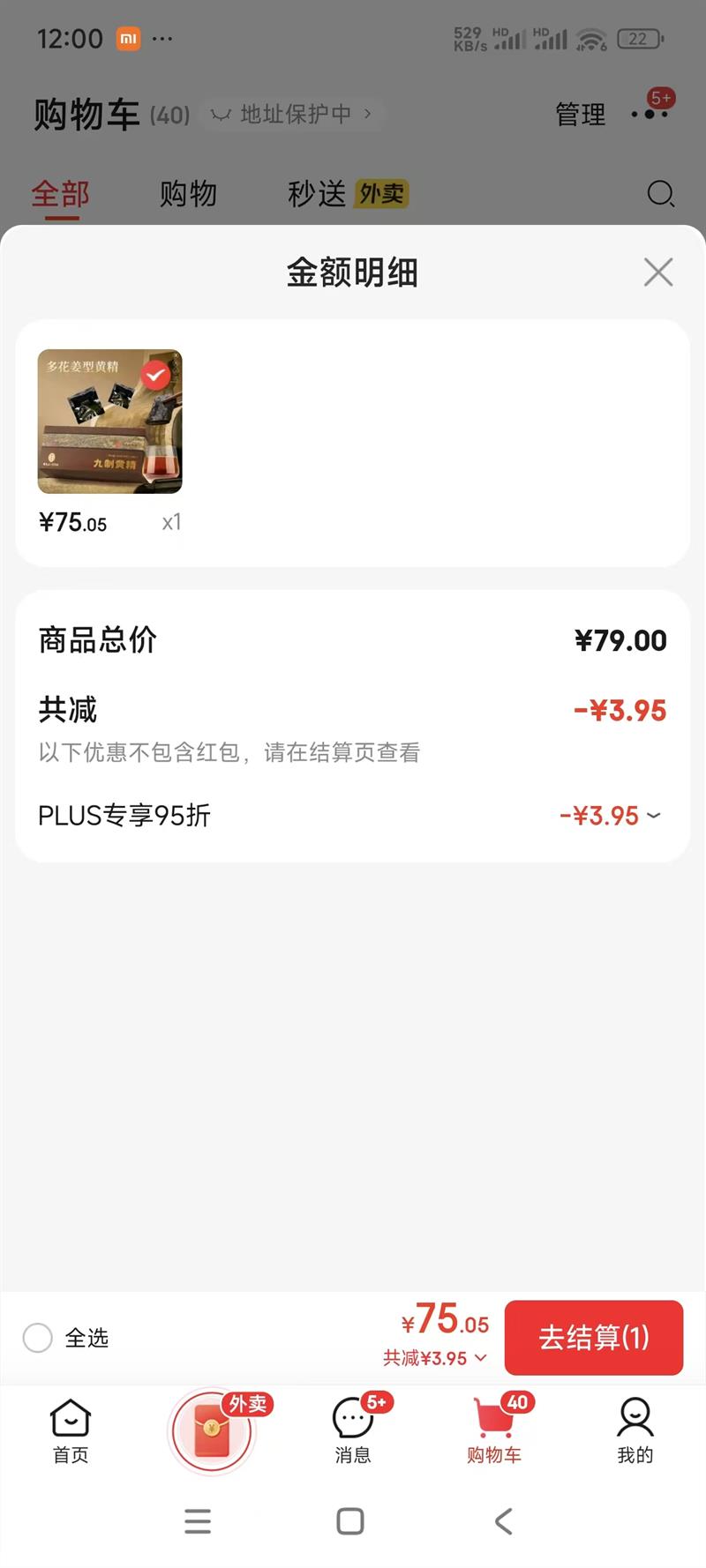Check the 全选 select-all circle
The height and width of the screenshot is (1568, 706).
[38, 1337]
